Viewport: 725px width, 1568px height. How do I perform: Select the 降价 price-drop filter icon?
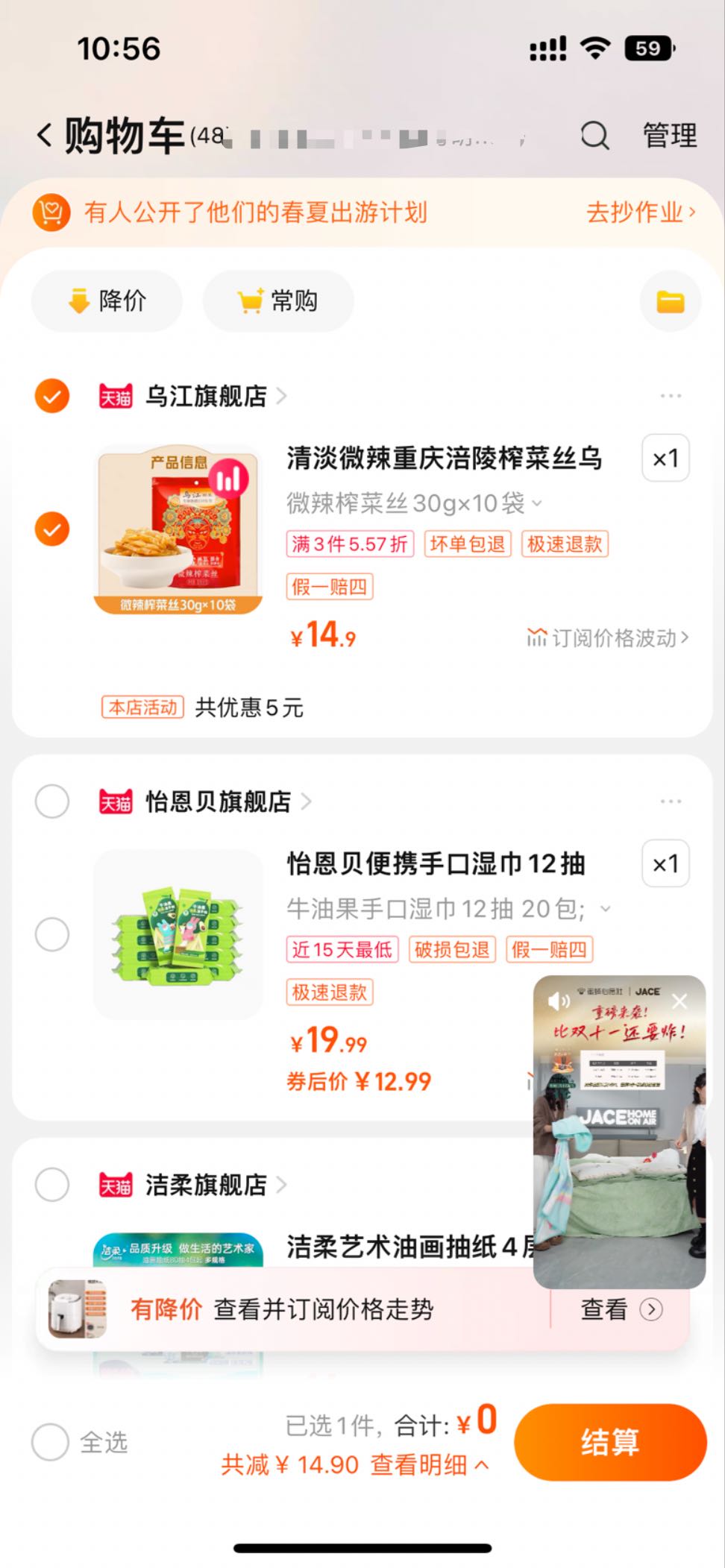pyautogui.click(x=78, y=300)
